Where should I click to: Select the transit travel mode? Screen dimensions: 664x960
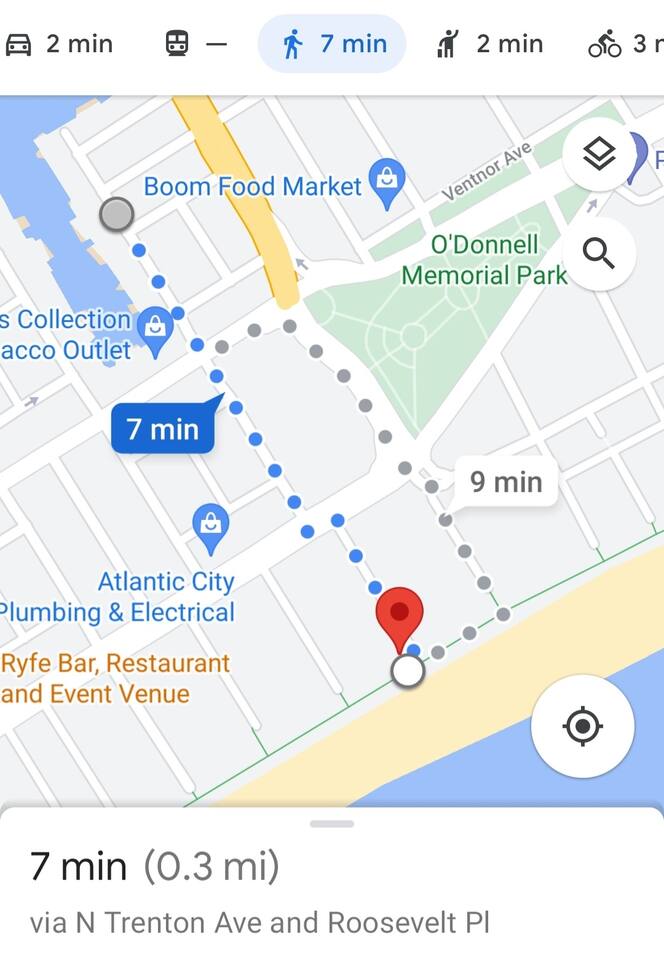pyautogui.click(x=196, y=44)
